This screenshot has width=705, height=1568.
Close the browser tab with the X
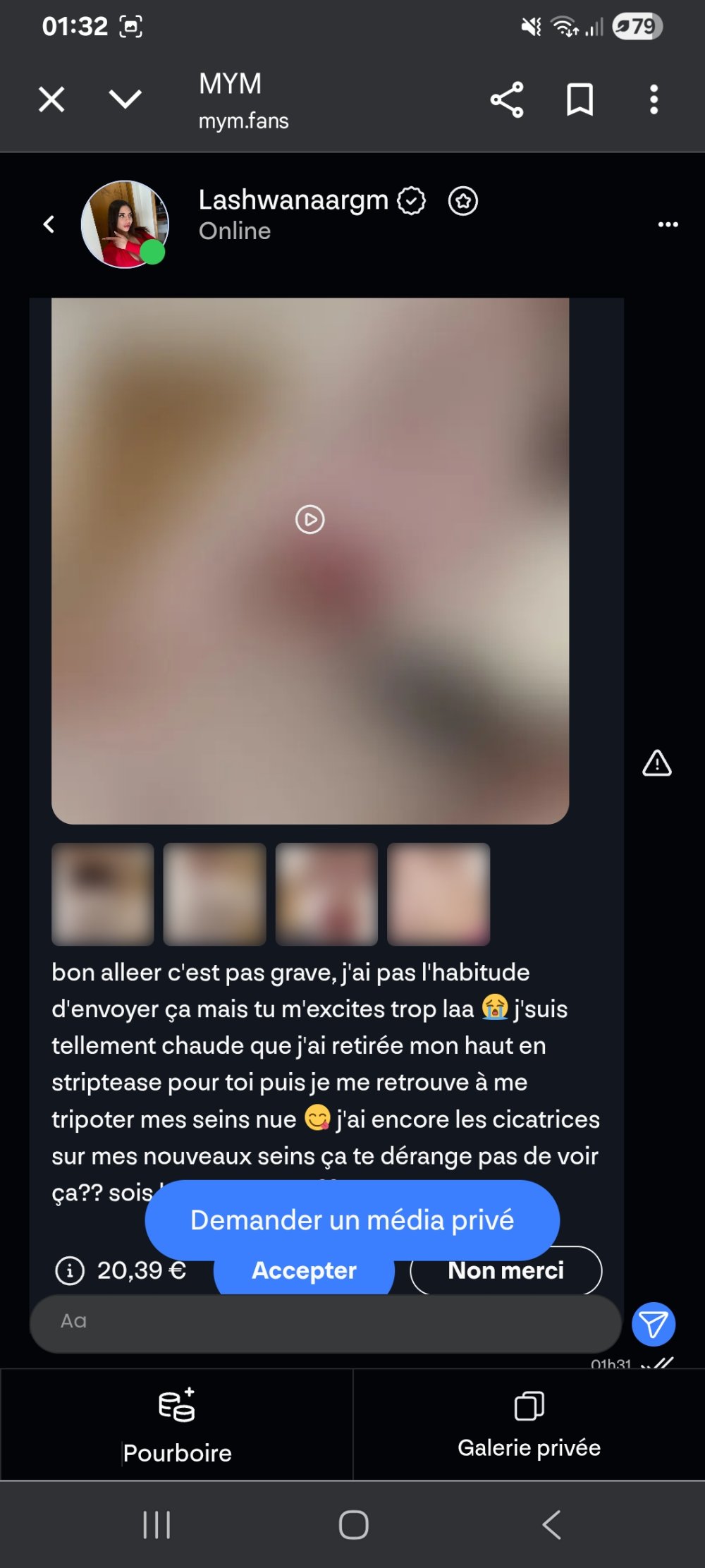point(51,99)
